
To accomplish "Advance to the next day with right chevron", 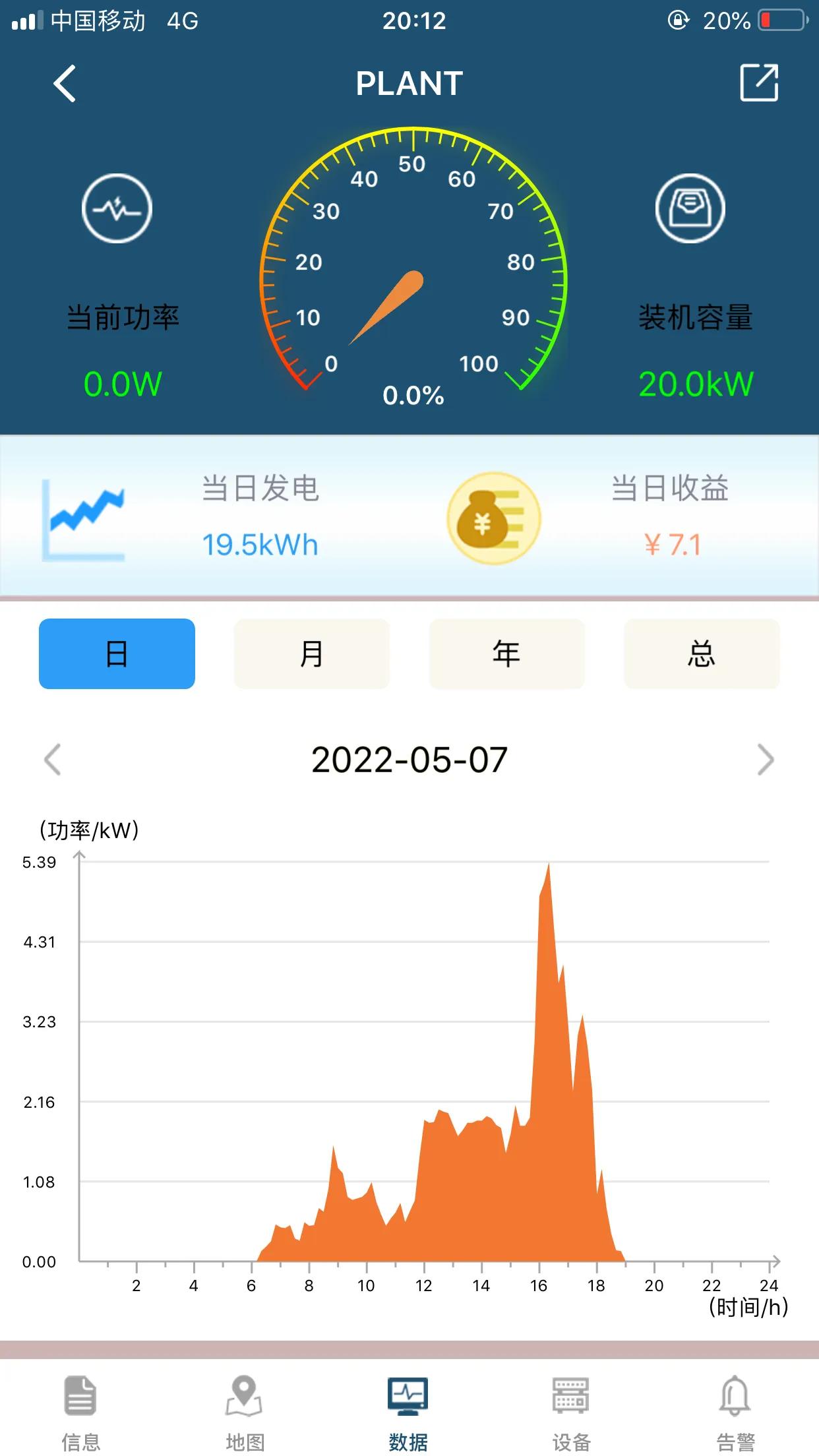I will (767, 760).
